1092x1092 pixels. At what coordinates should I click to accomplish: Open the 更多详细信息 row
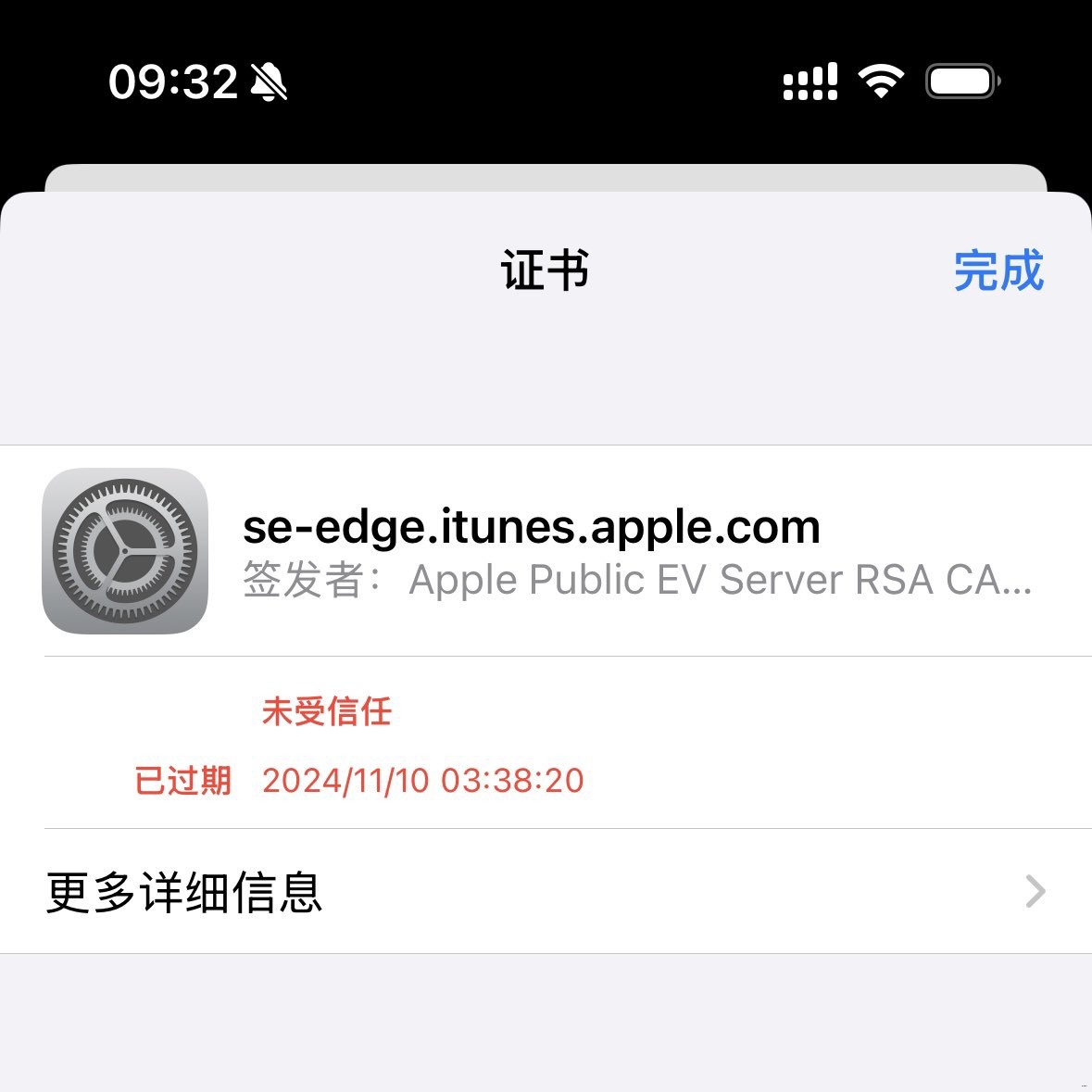(x=546, y=892)
